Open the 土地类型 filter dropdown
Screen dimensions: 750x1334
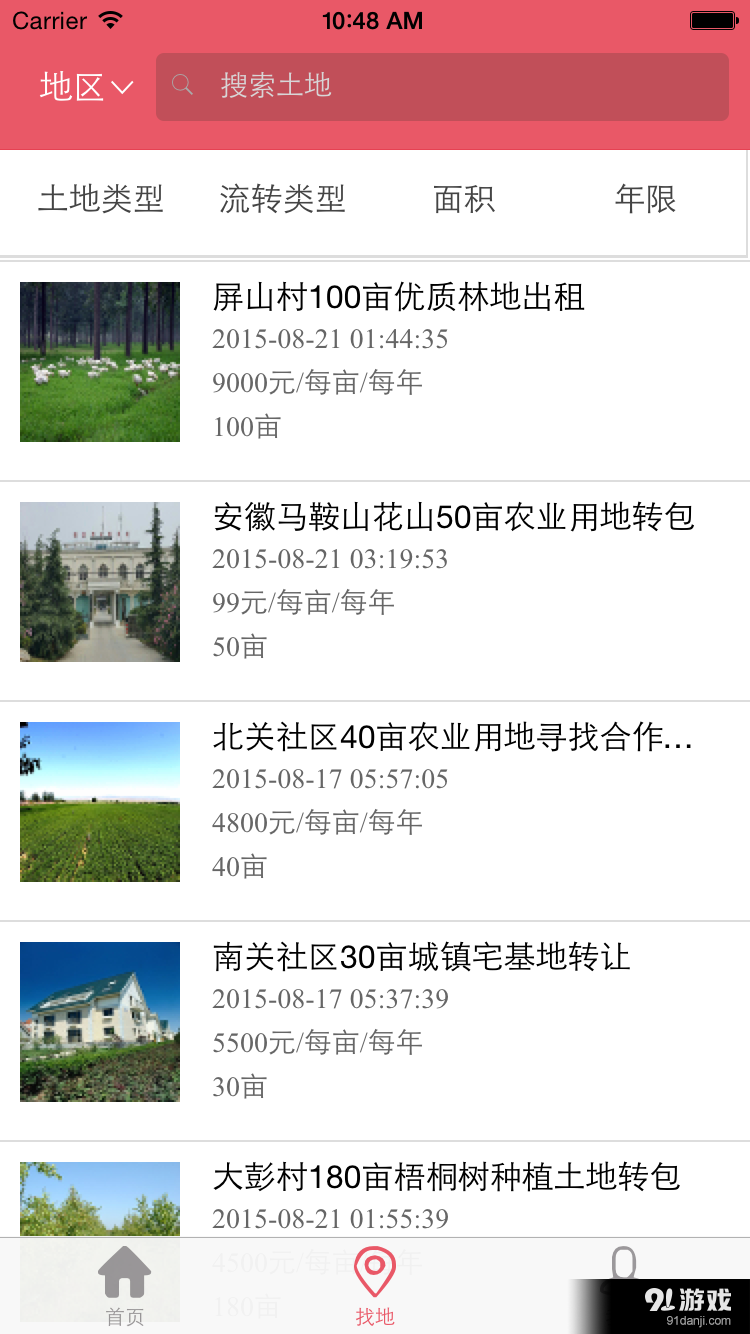(100, 200)
